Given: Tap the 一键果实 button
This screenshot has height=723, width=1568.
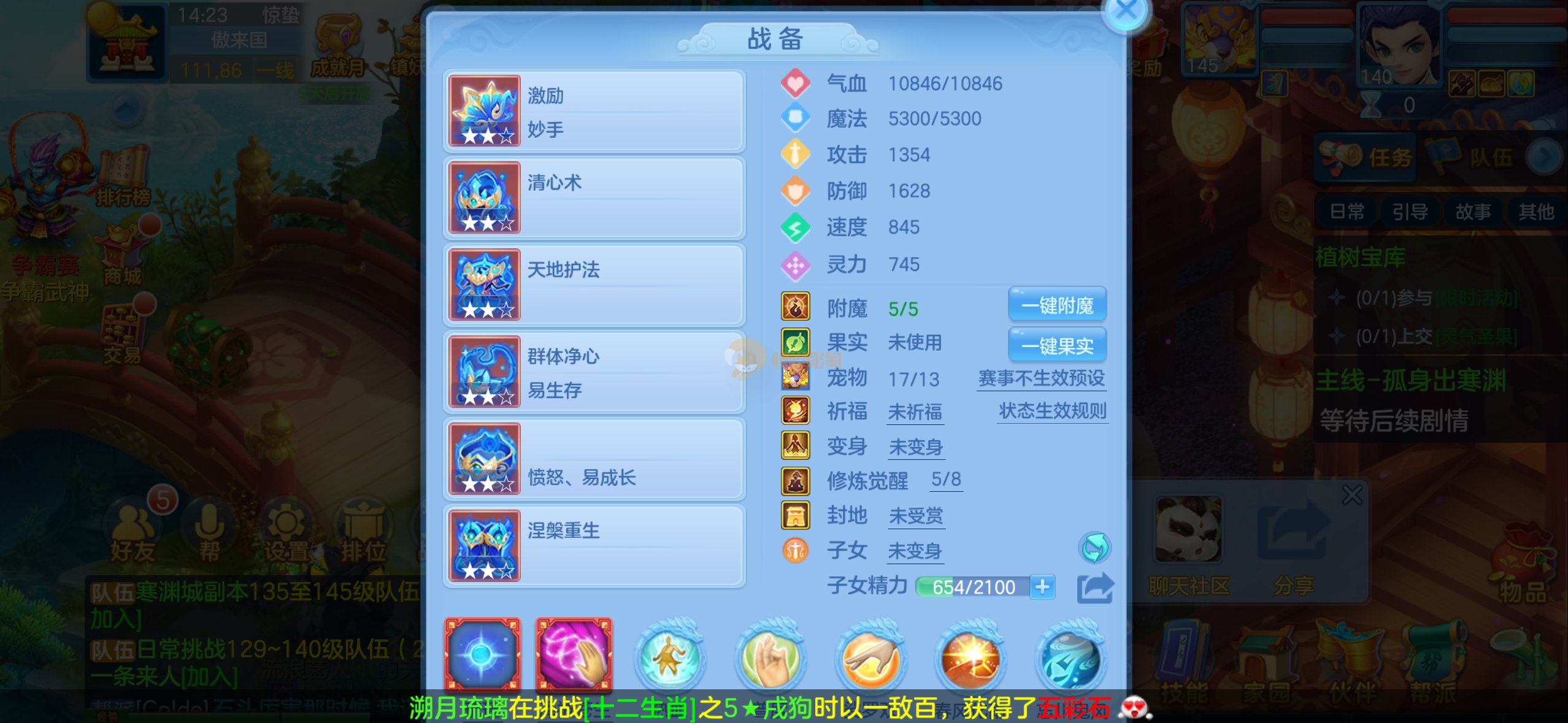Looking at the screenshot, I should (1057, 346).
